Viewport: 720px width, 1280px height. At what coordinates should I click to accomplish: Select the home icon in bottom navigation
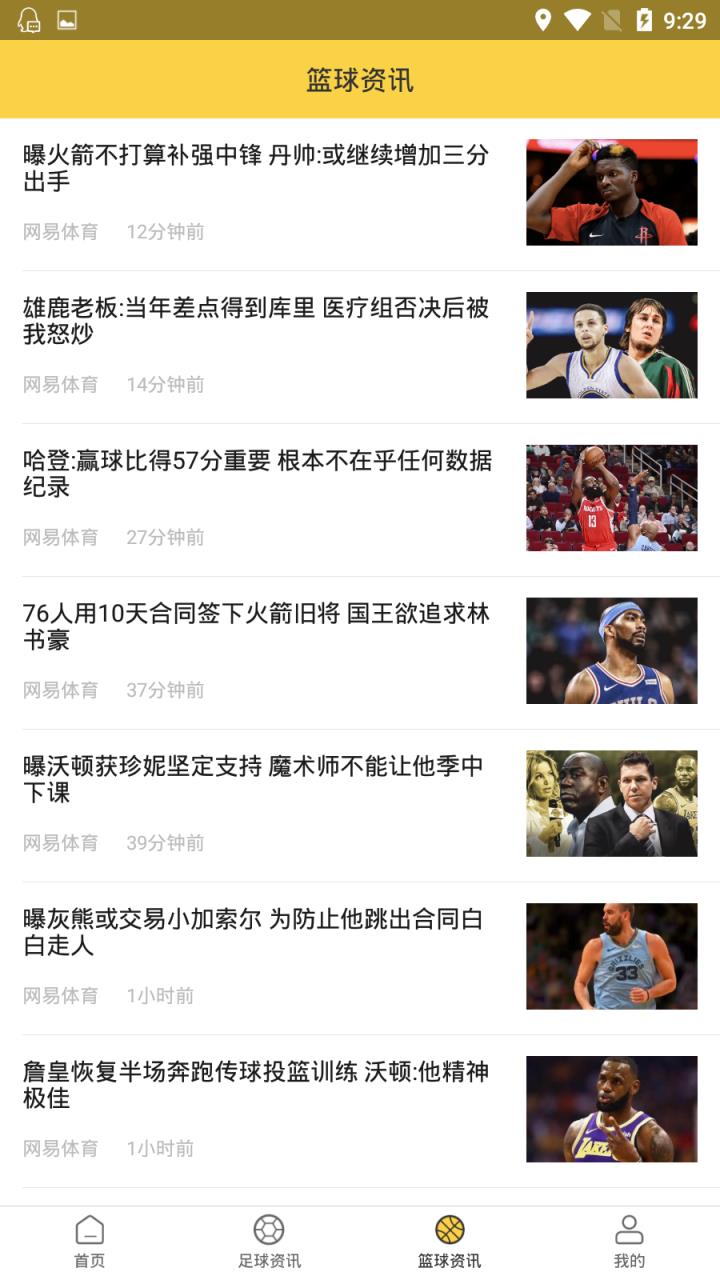click(x=89, y=1230)
